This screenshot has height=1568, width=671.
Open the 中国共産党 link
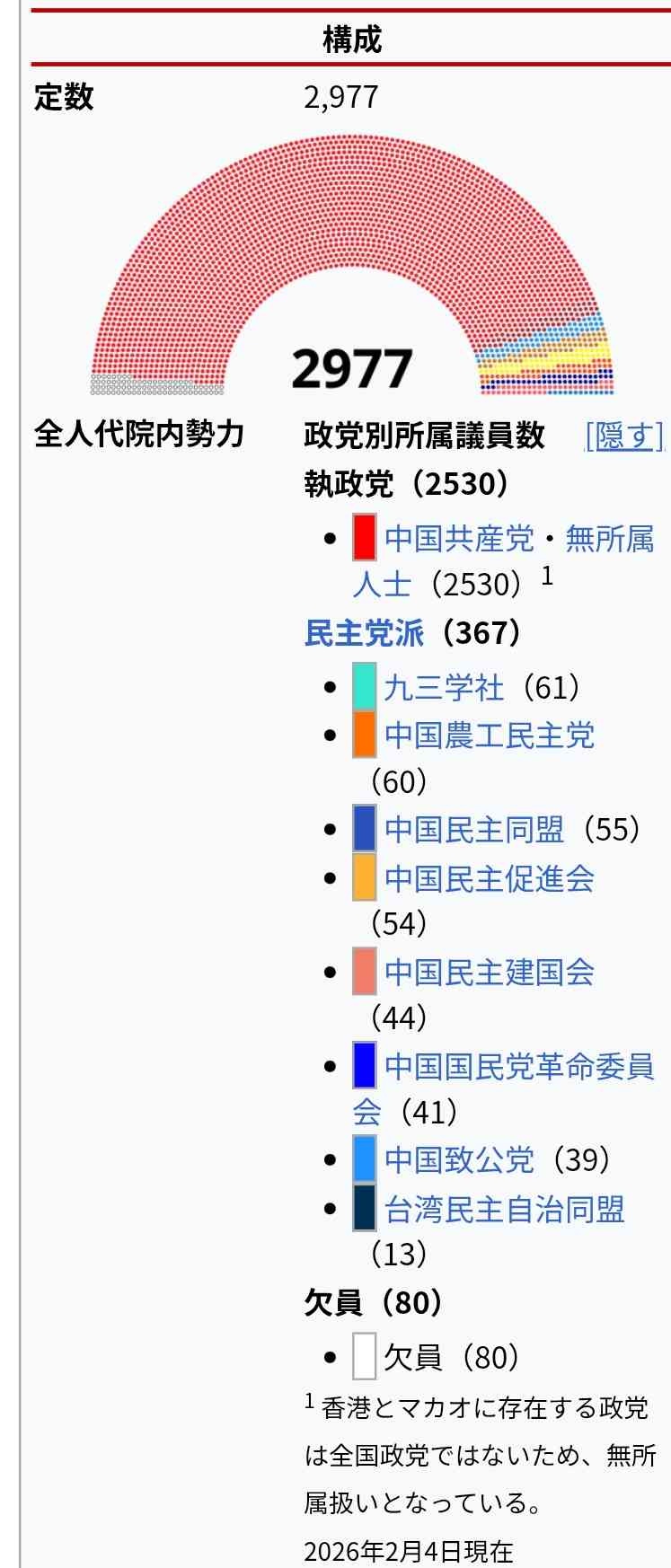click(x=458, y=539)
